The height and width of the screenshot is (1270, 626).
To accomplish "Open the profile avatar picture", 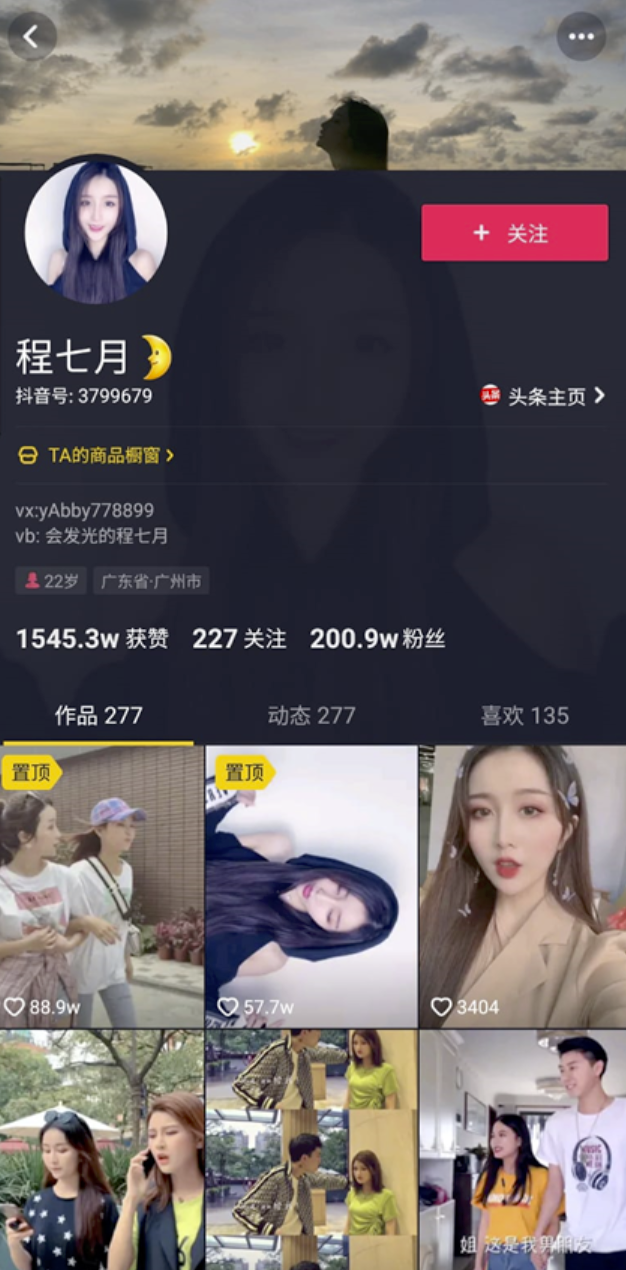I will click(96, 232).
